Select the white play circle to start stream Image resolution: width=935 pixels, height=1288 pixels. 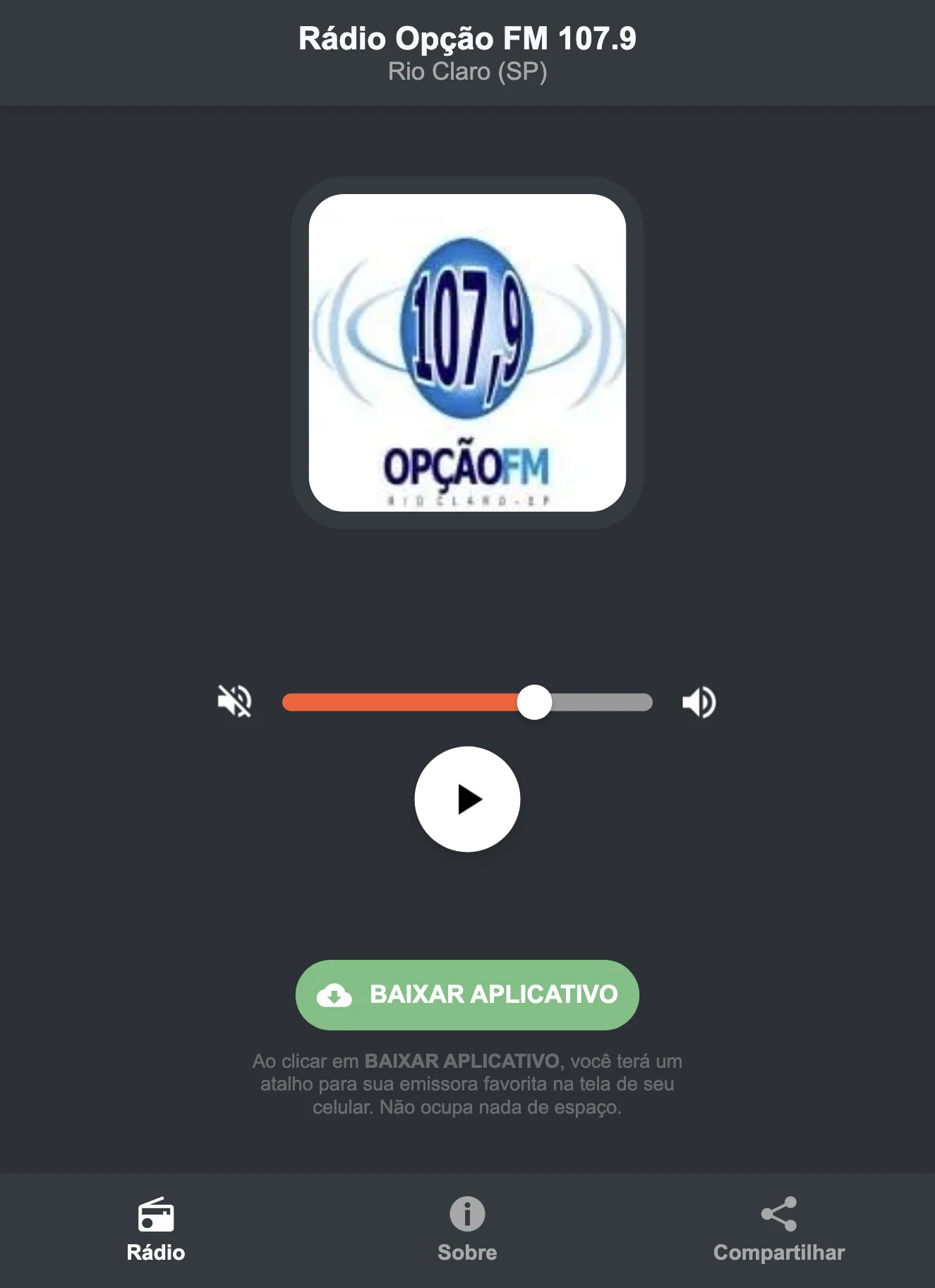point(467,798)
